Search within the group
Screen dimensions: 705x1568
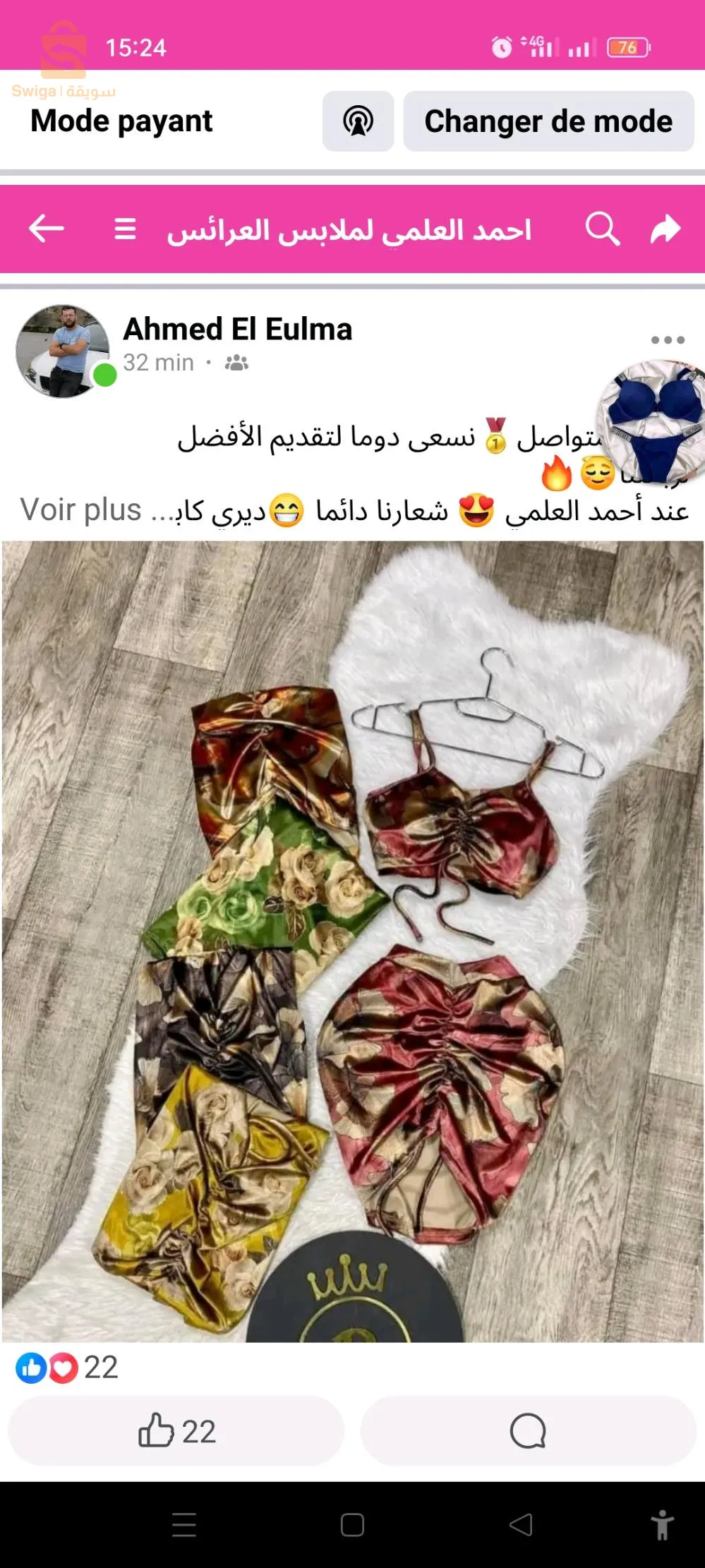(602, 229)
